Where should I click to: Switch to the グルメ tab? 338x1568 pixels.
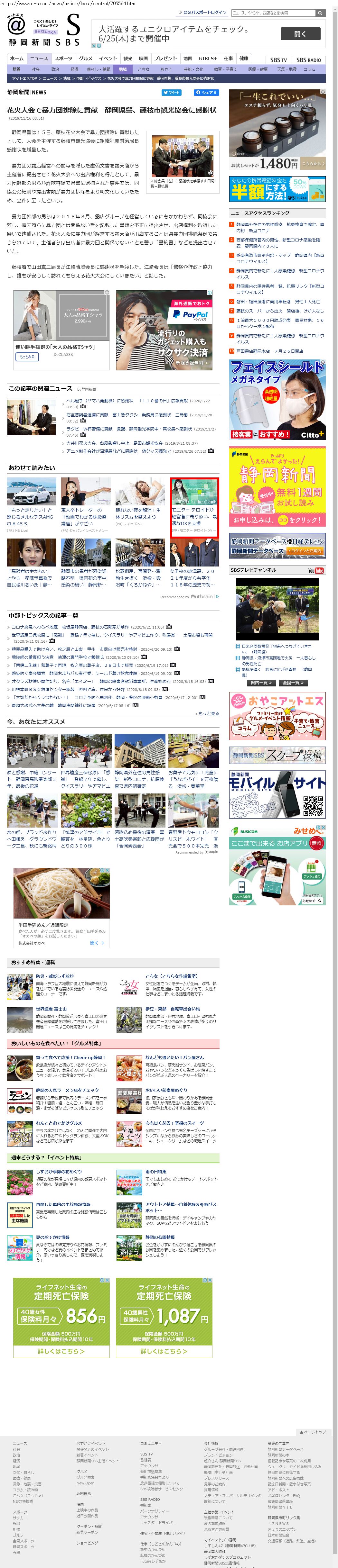pos(86,59)
